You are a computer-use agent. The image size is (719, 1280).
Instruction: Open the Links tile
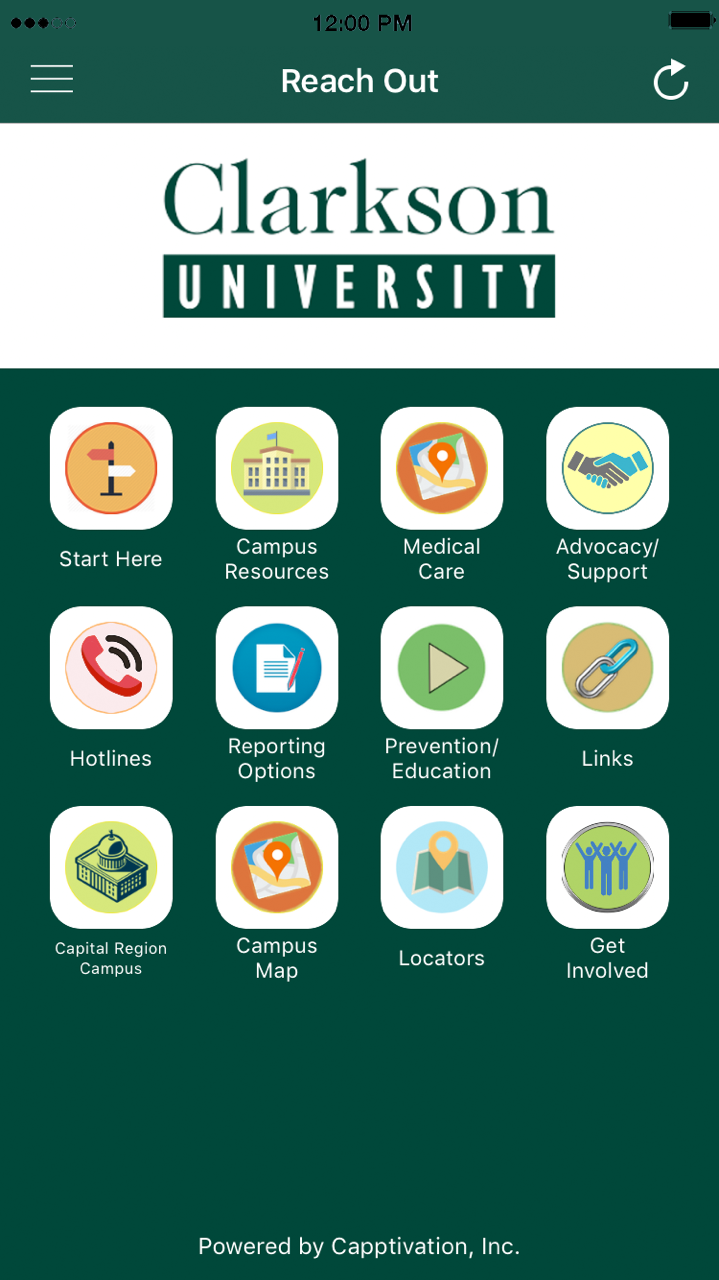[x=607, y=667]
